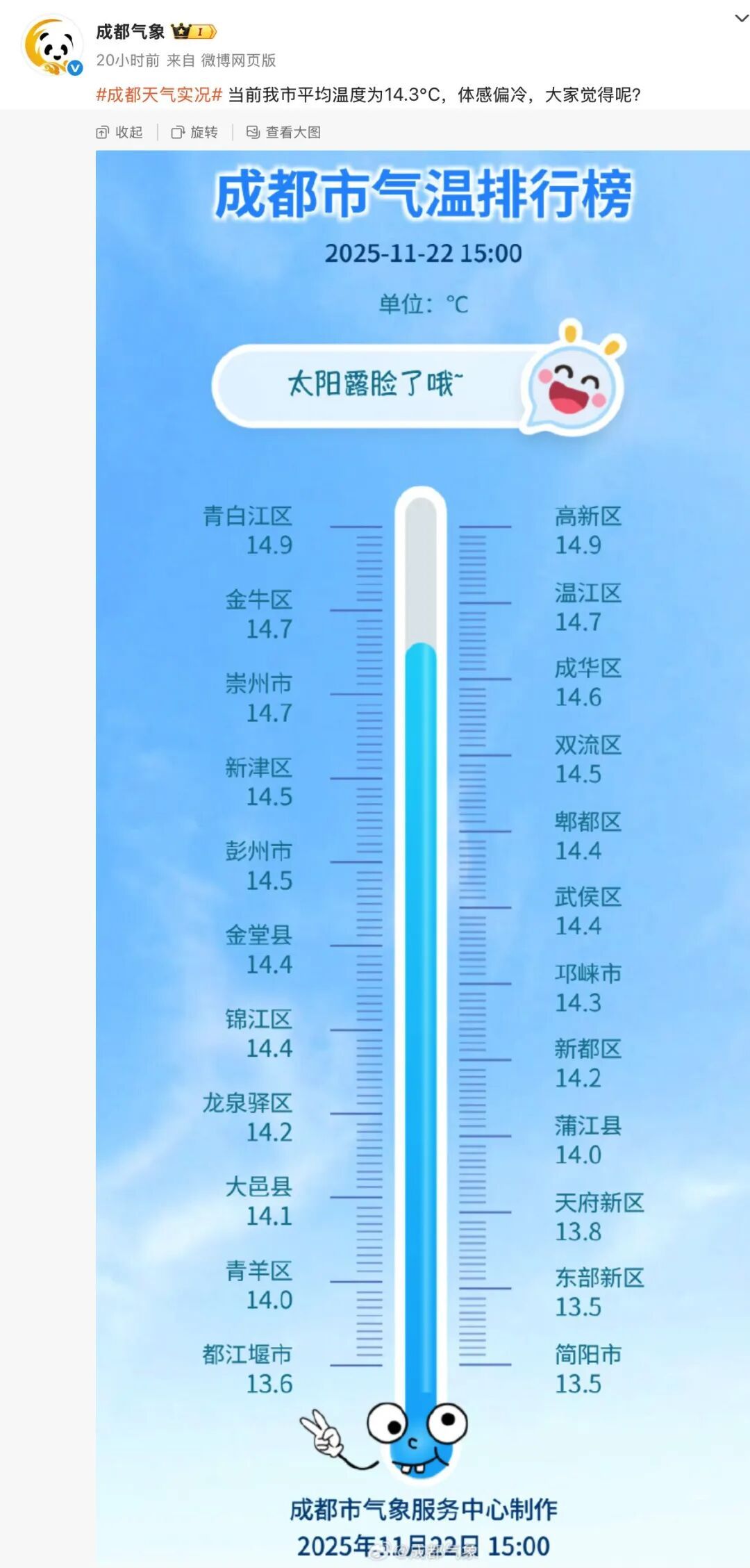Image resolution: width=750 pixels, height=1568 pixels.
Task: Click the collapse icon next to 收起 text
Action: (x=104, y=131)
